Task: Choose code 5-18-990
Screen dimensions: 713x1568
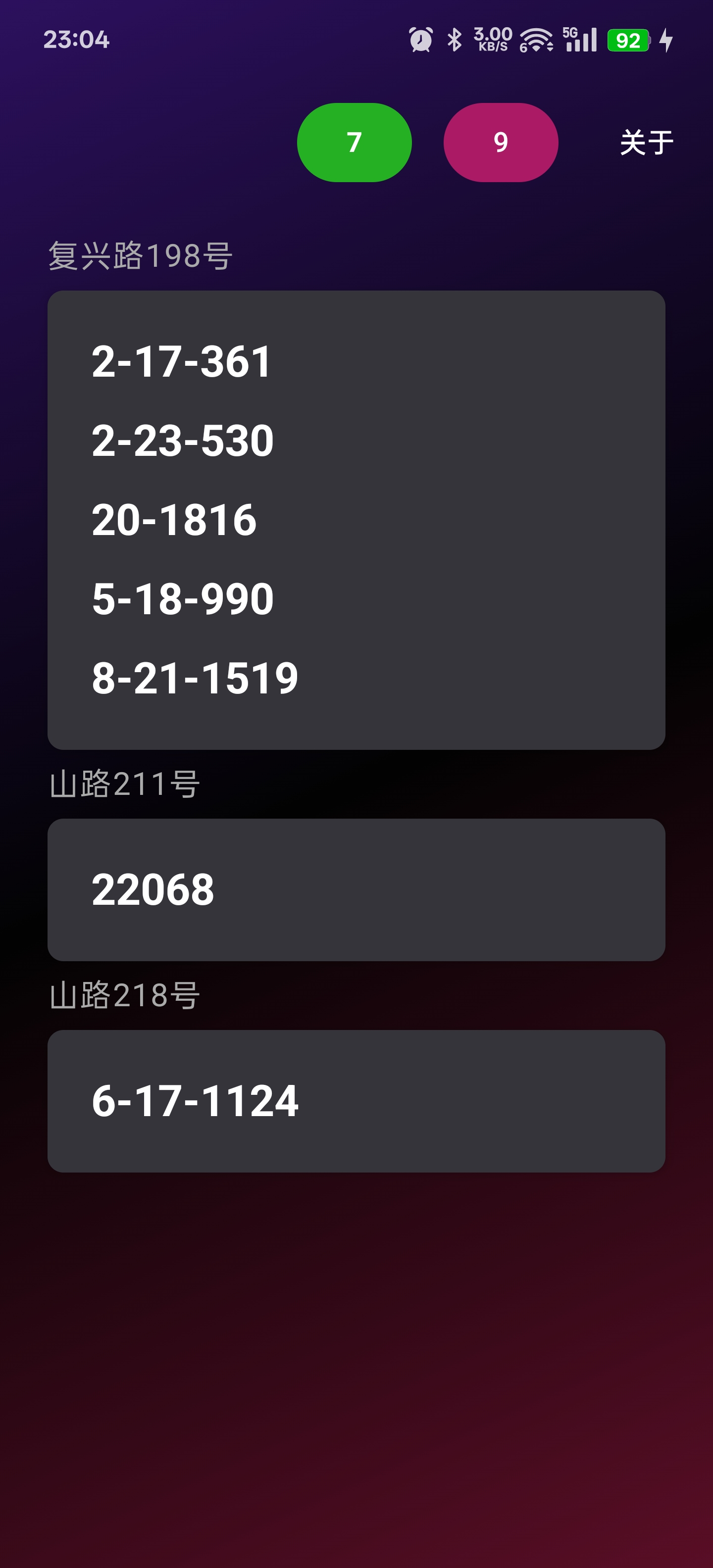Action: pos(183,599)
